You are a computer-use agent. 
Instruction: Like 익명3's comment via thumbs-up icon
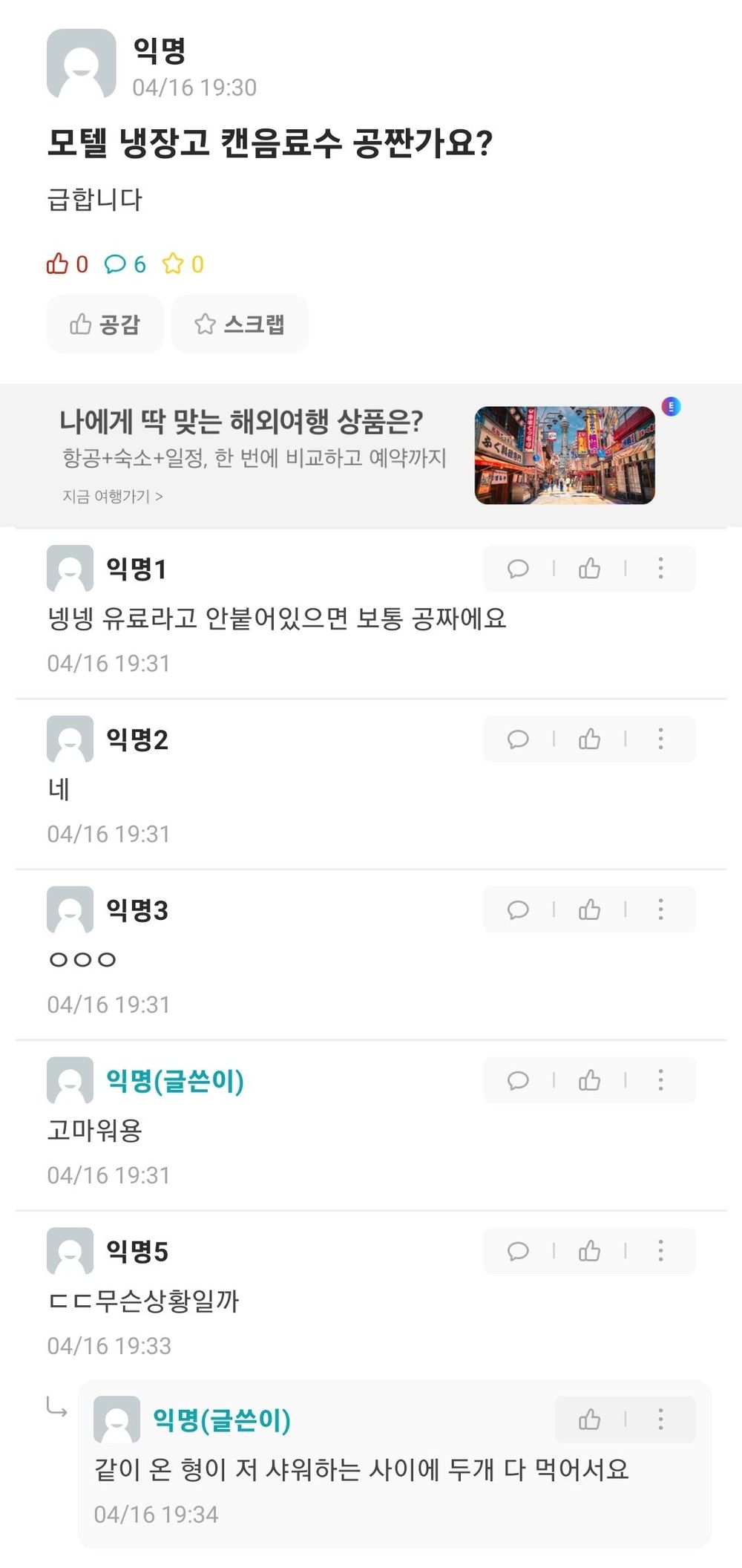(x=591, y=910)
